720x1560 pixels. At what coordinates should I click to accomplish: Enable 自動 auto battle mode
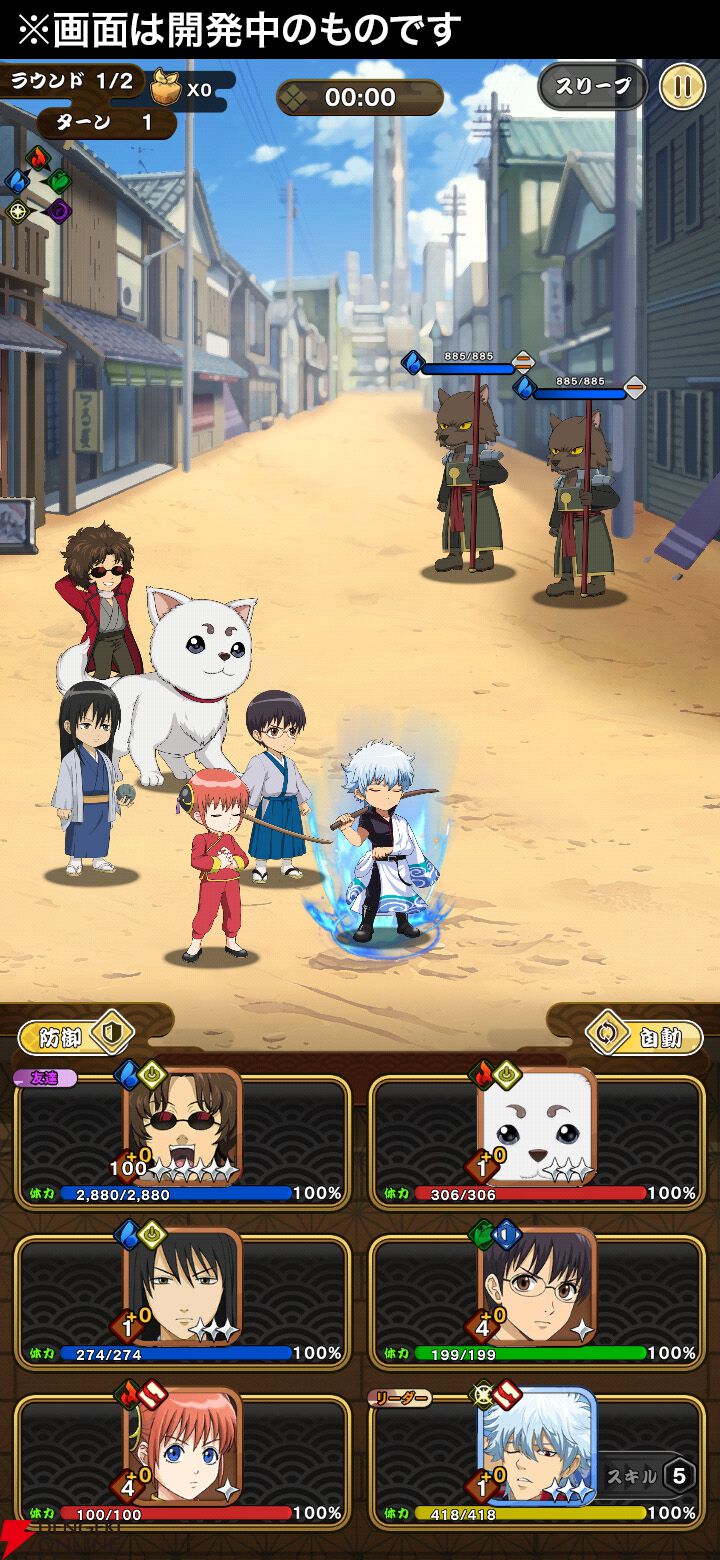click(x=645, y=1037)
